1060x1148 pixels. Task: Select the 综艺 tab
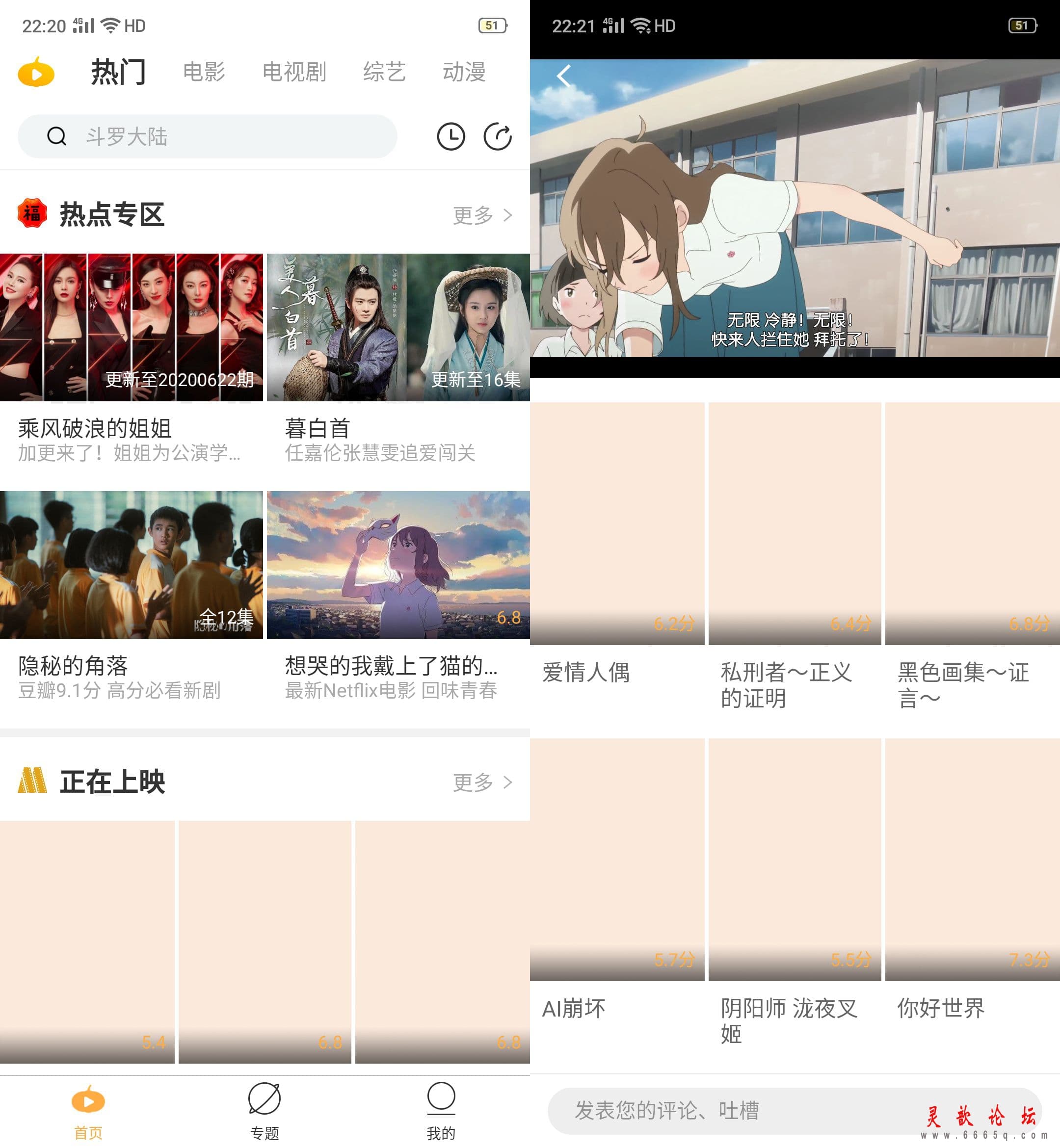pos(384,72)
